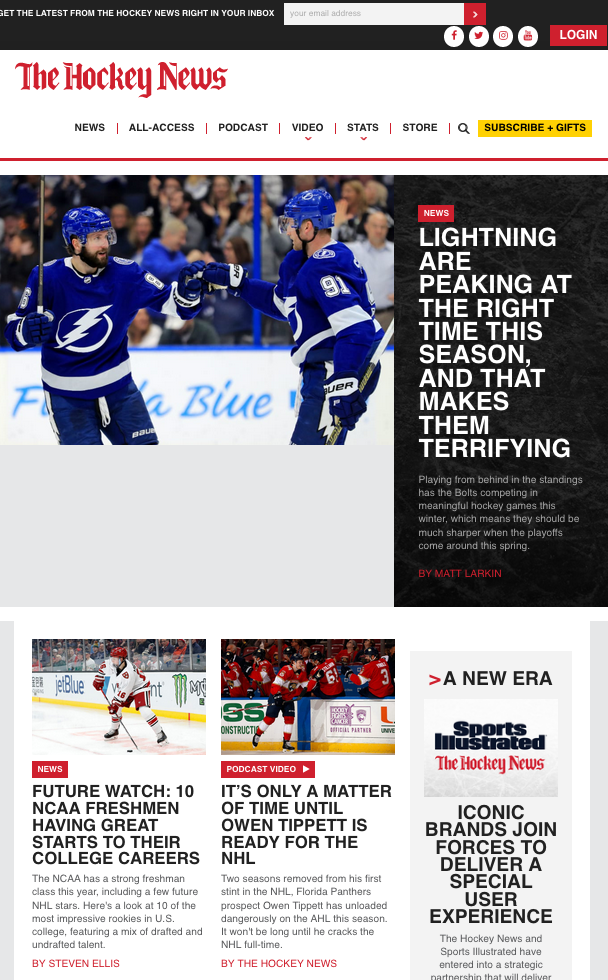The height and width of the screenshot is (980, 608).
Task: Expand the Video menu
Action: pos(307,128)
